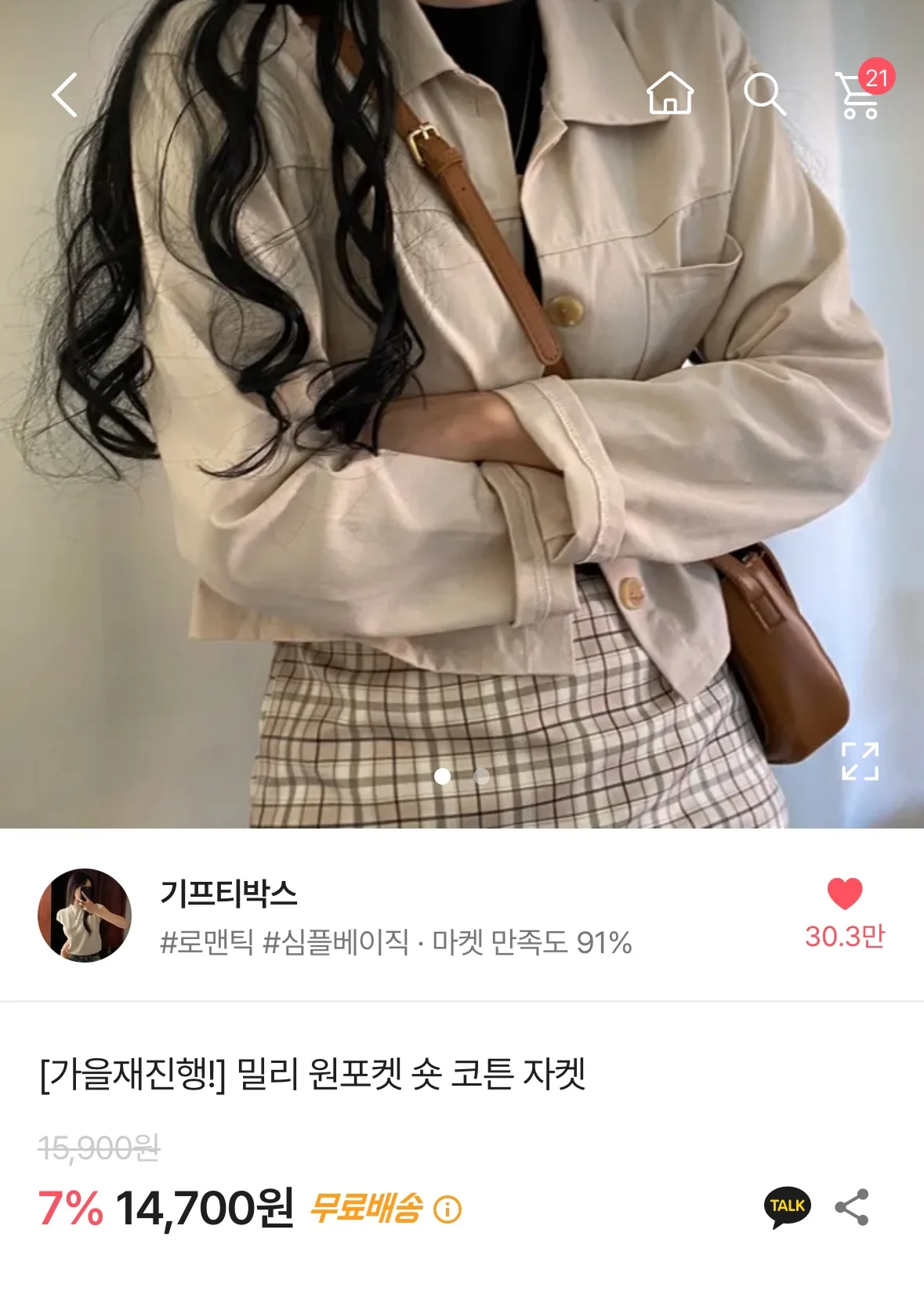This screenshot has width=924, height=1291.
Task: Share via KakaoTalk TALK icon
Action: point(787,1207)
